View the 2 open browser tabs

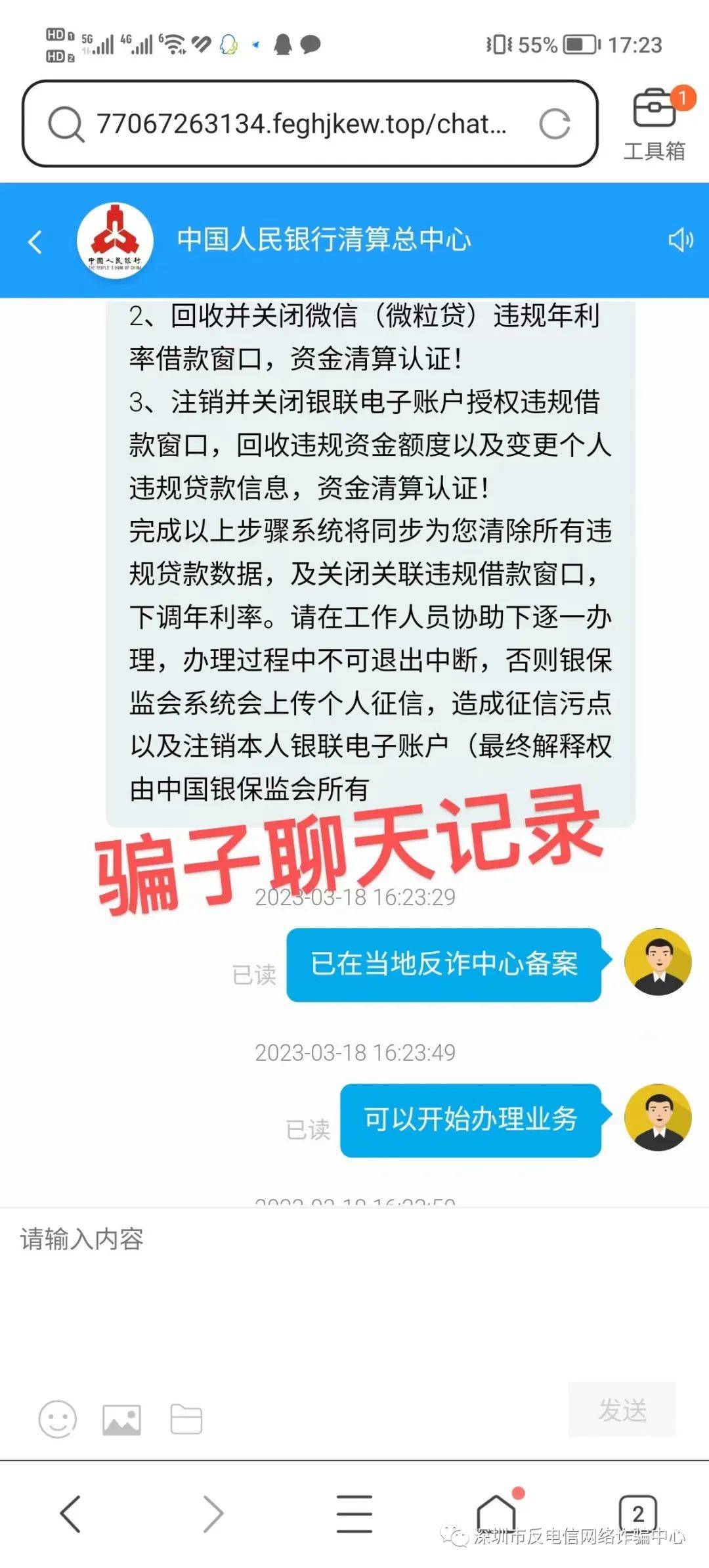tap(637, 1513)
